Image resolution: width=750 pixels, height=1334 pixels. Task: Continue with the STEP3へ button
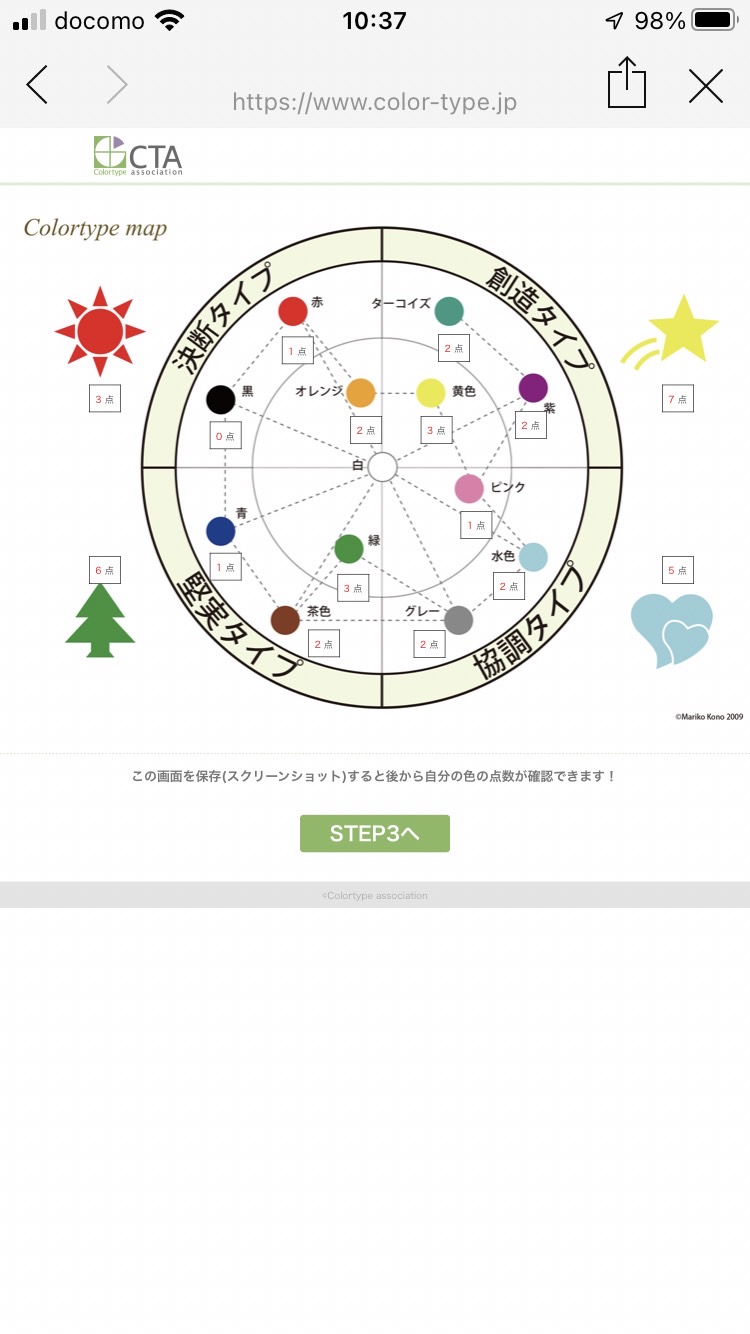point(375,833)
